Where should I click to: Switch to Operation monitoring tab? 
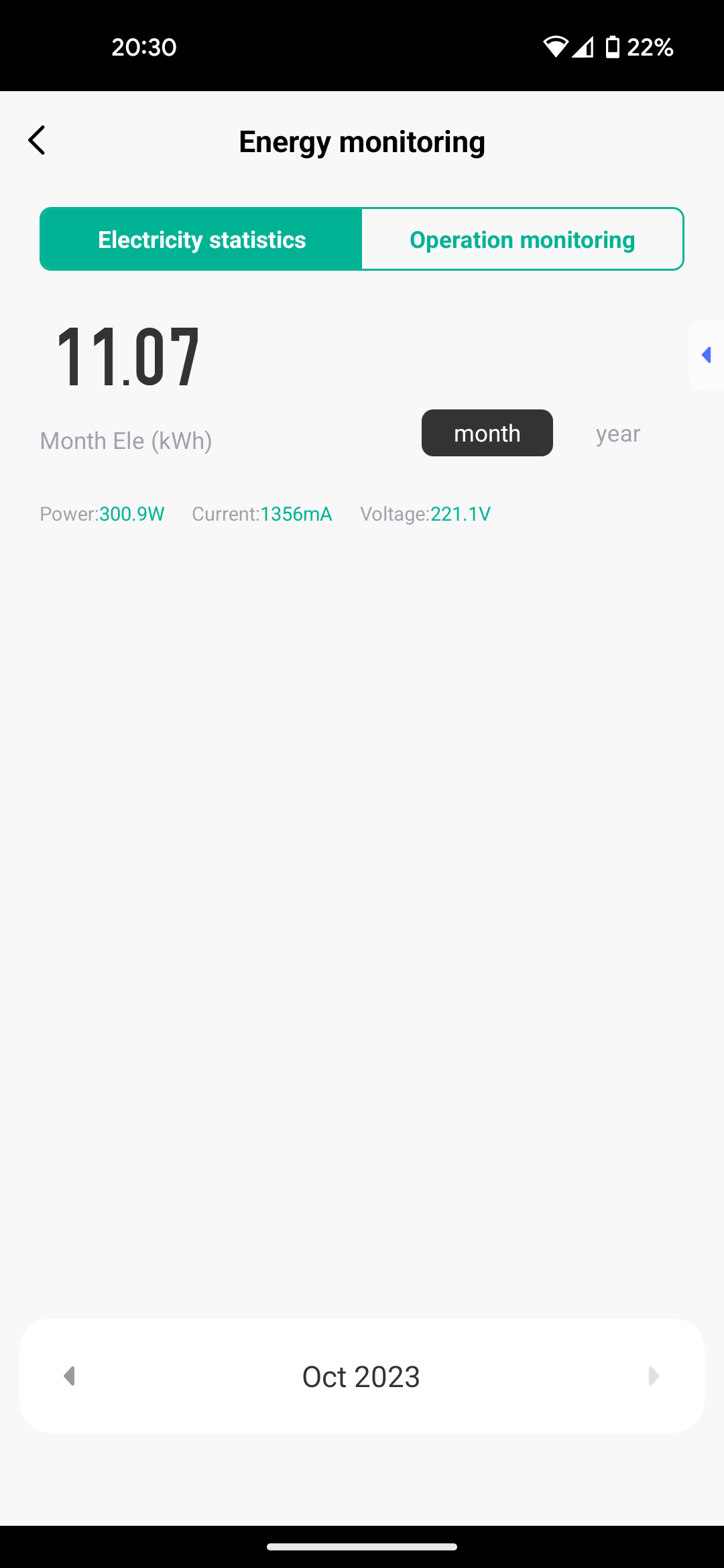click(x=522, y=240)
